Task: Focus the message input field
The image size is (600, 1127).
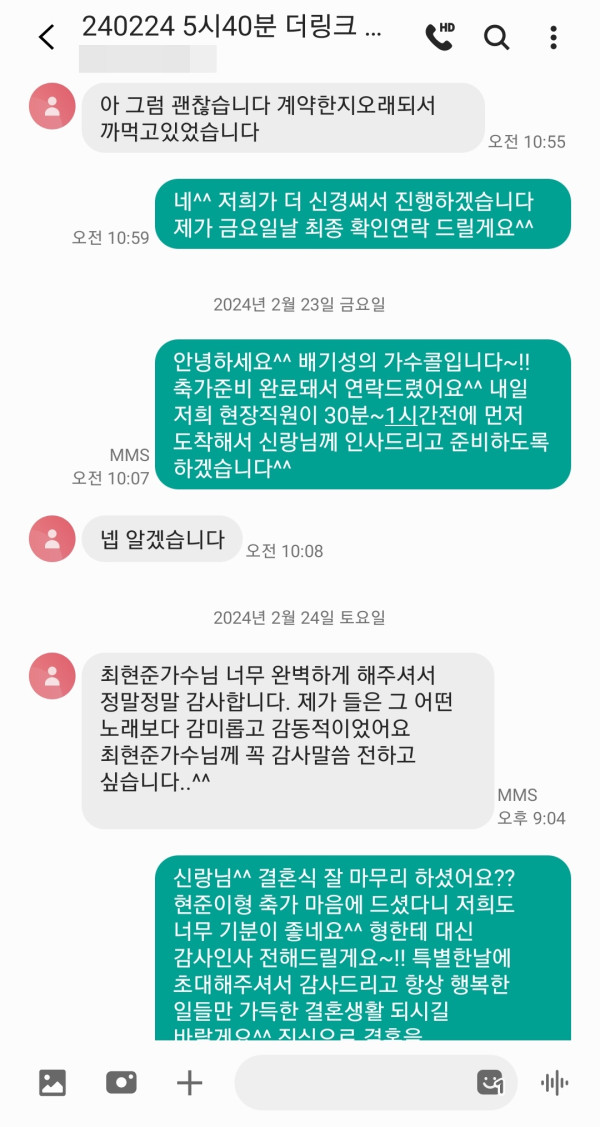Action: (x=350, y=1082)
